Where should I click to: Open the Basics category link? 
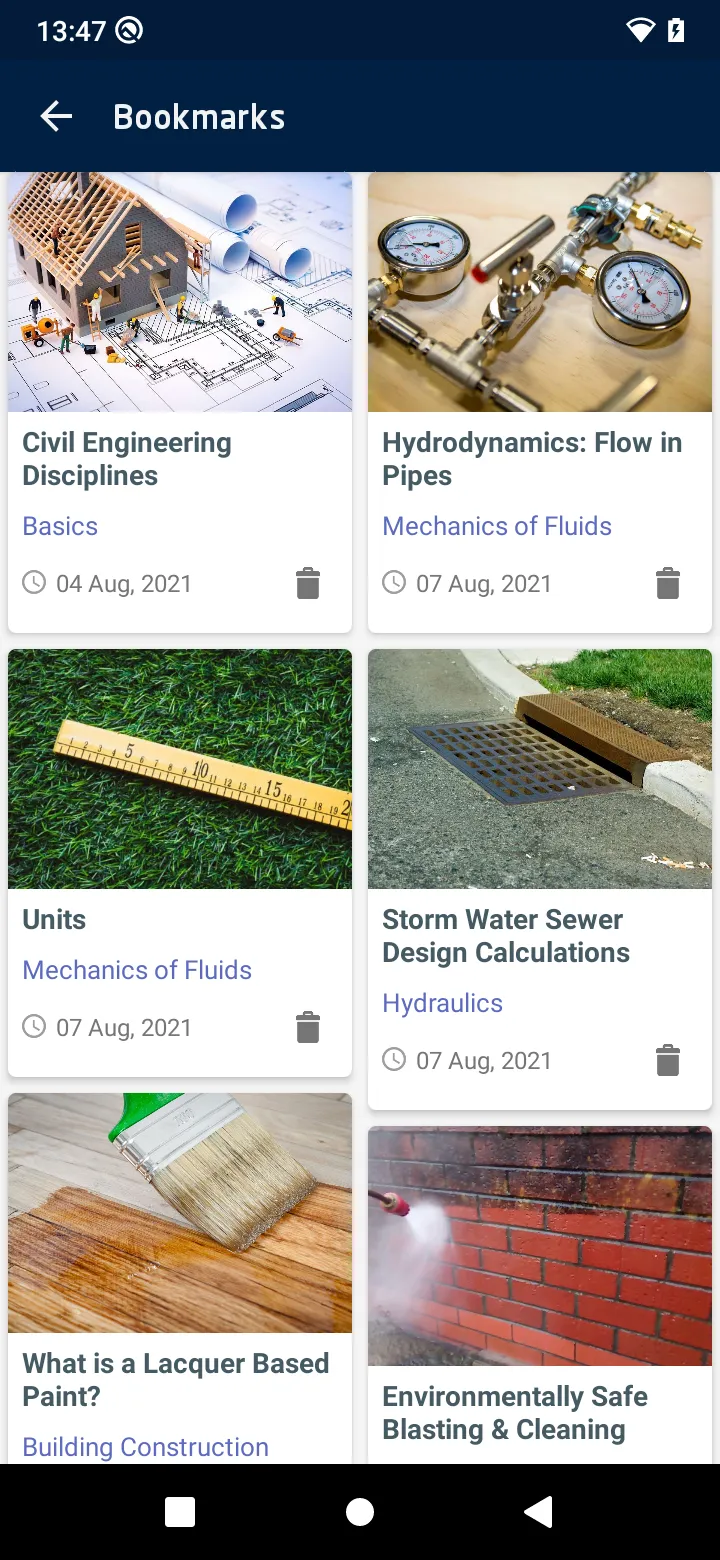coord(59,526)
